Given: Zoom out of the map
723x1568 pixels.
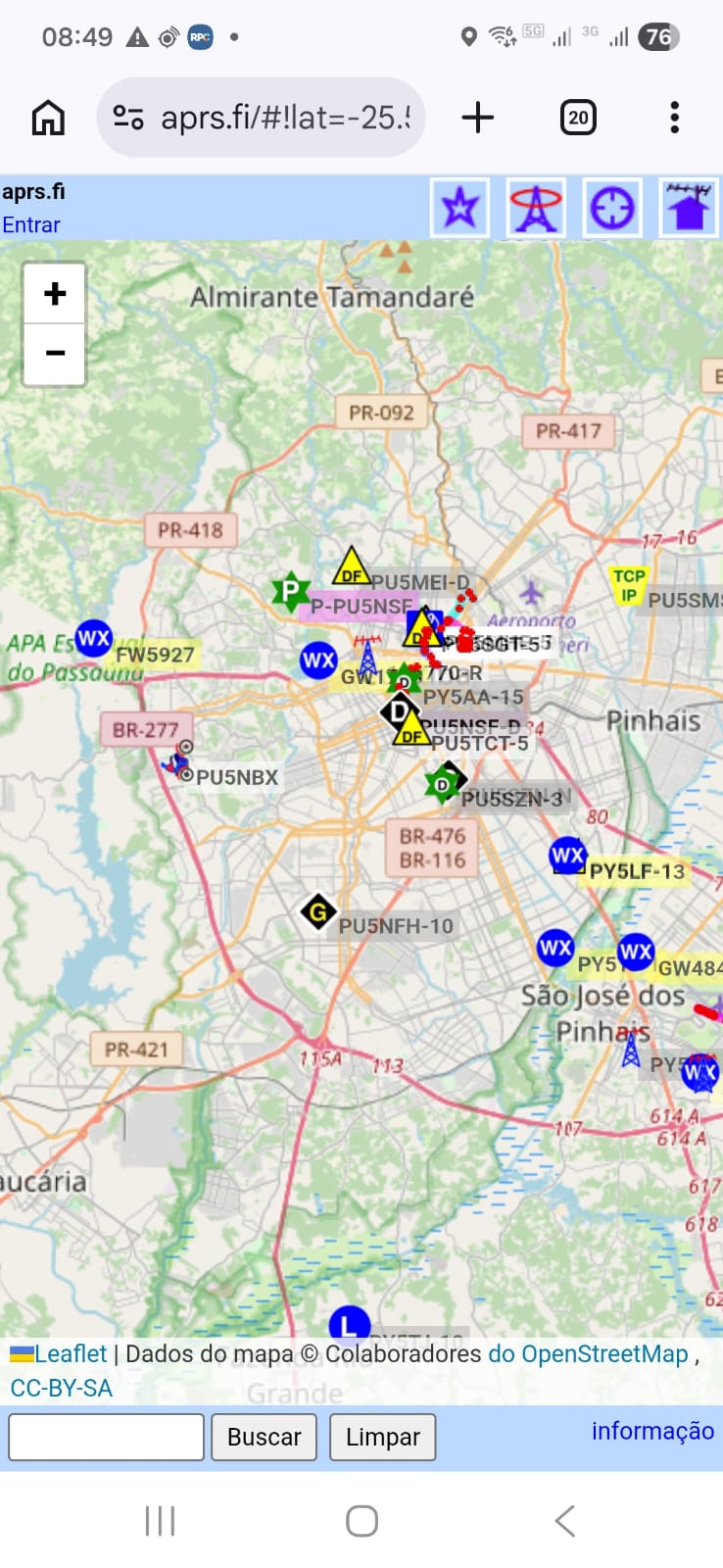Looking at the screenshot, I should (55, 353).
